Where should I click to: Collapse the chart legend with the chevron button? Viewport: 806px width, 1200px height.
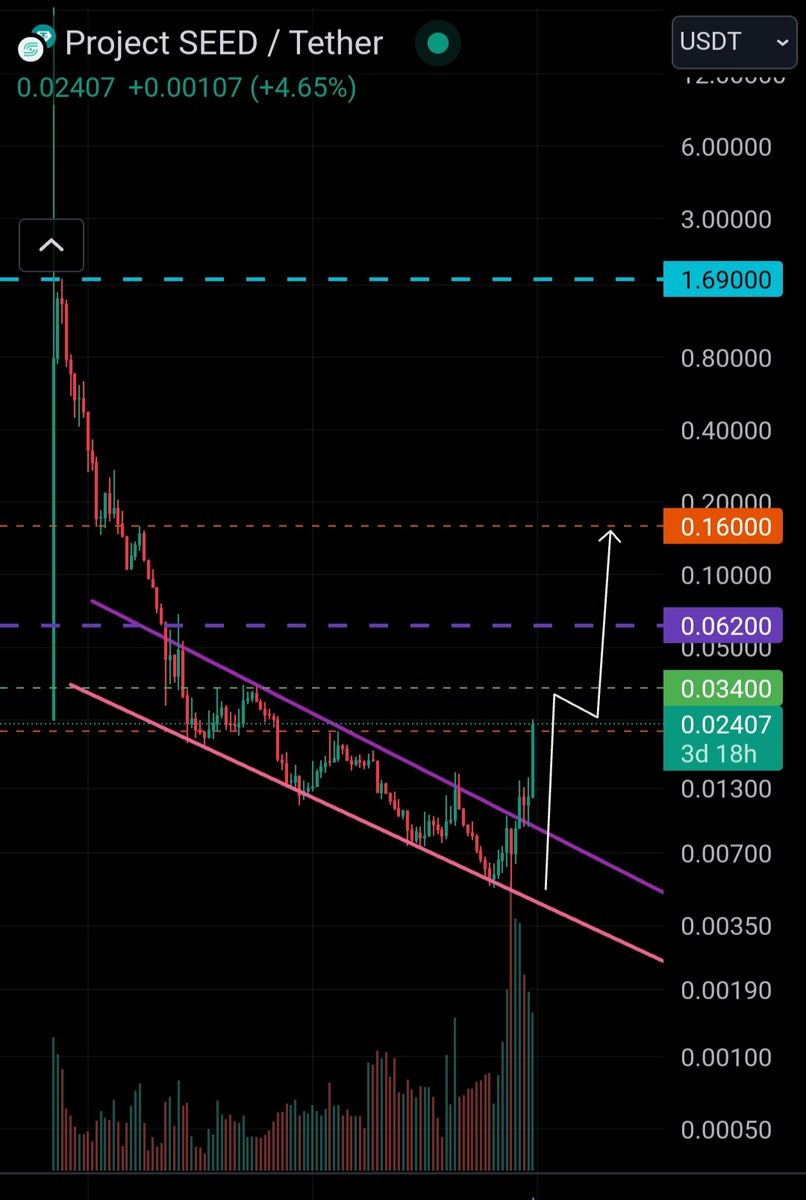[51, 245]
